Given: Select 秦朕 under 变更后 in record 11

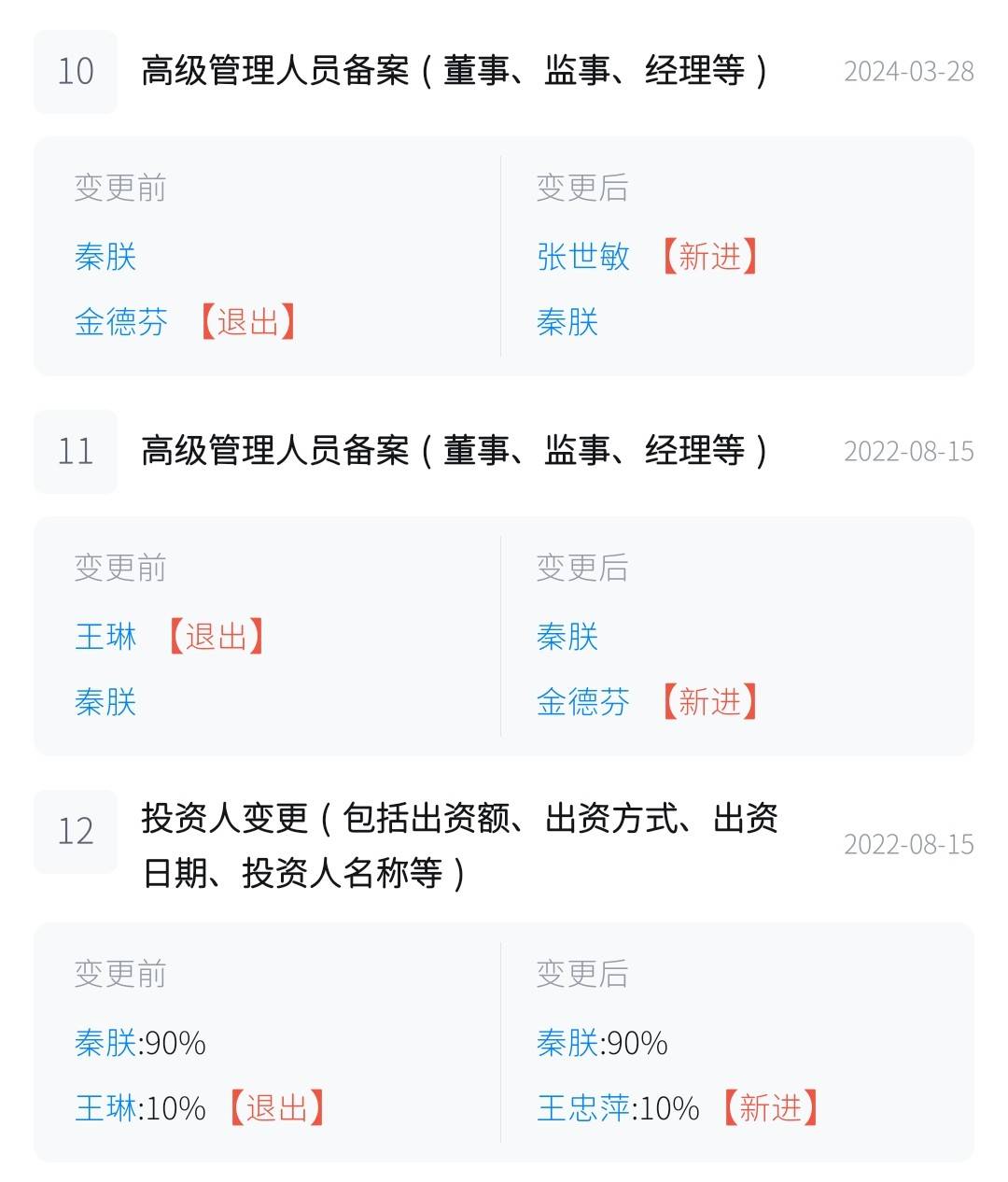Looking at the screenshot, I should [x=567, y=637].
